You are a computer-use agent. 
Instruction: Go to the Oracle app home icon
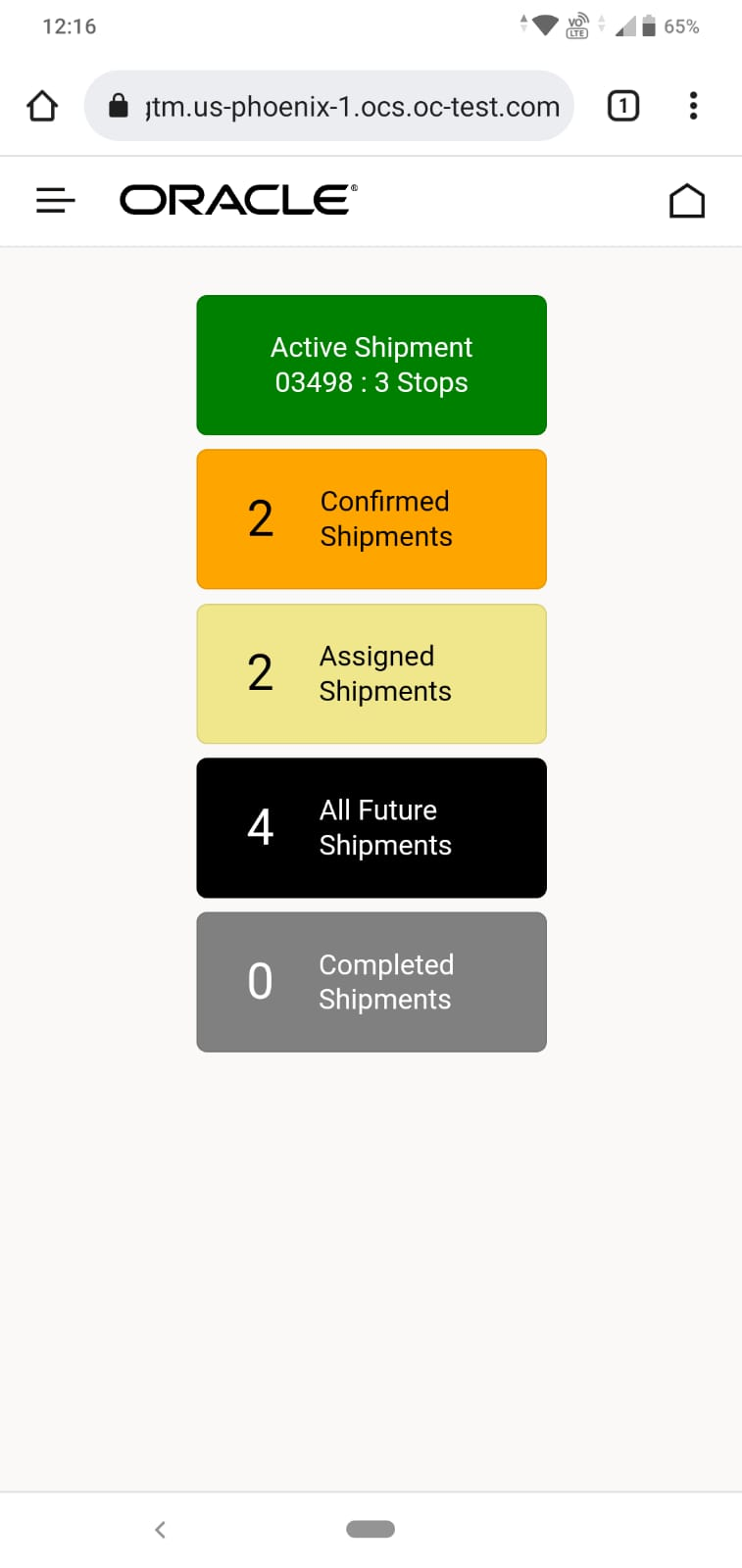(x=686, y=201)
